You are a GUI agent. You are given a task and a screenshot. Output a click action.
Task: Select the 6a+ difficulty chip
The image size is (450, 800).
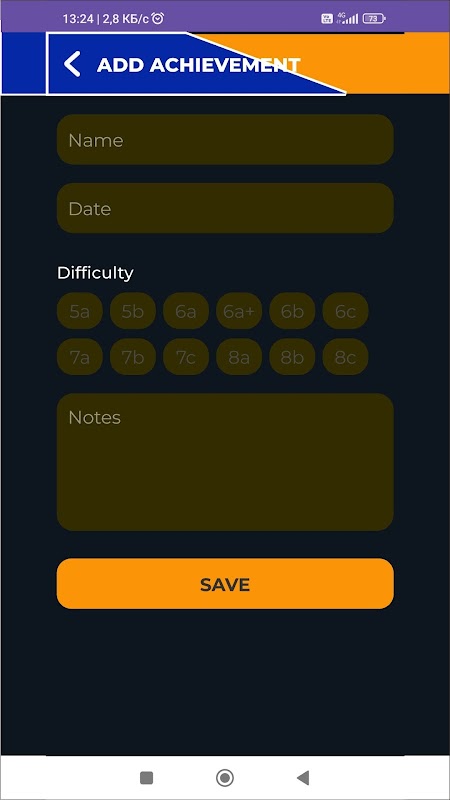point(239,311)
